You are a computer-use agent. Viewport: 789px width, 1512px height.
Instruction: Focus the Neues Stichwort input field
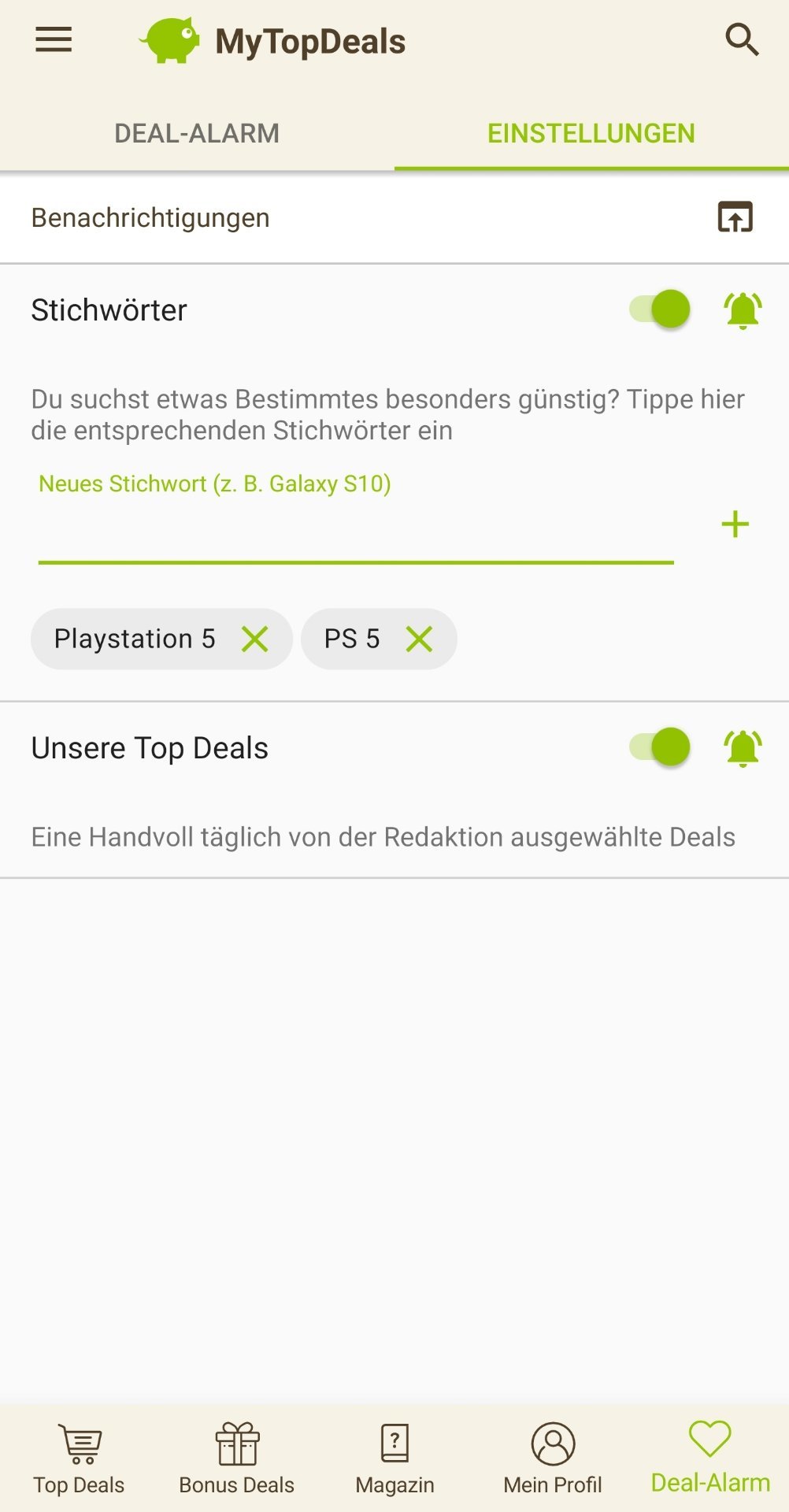coord(354,528)
